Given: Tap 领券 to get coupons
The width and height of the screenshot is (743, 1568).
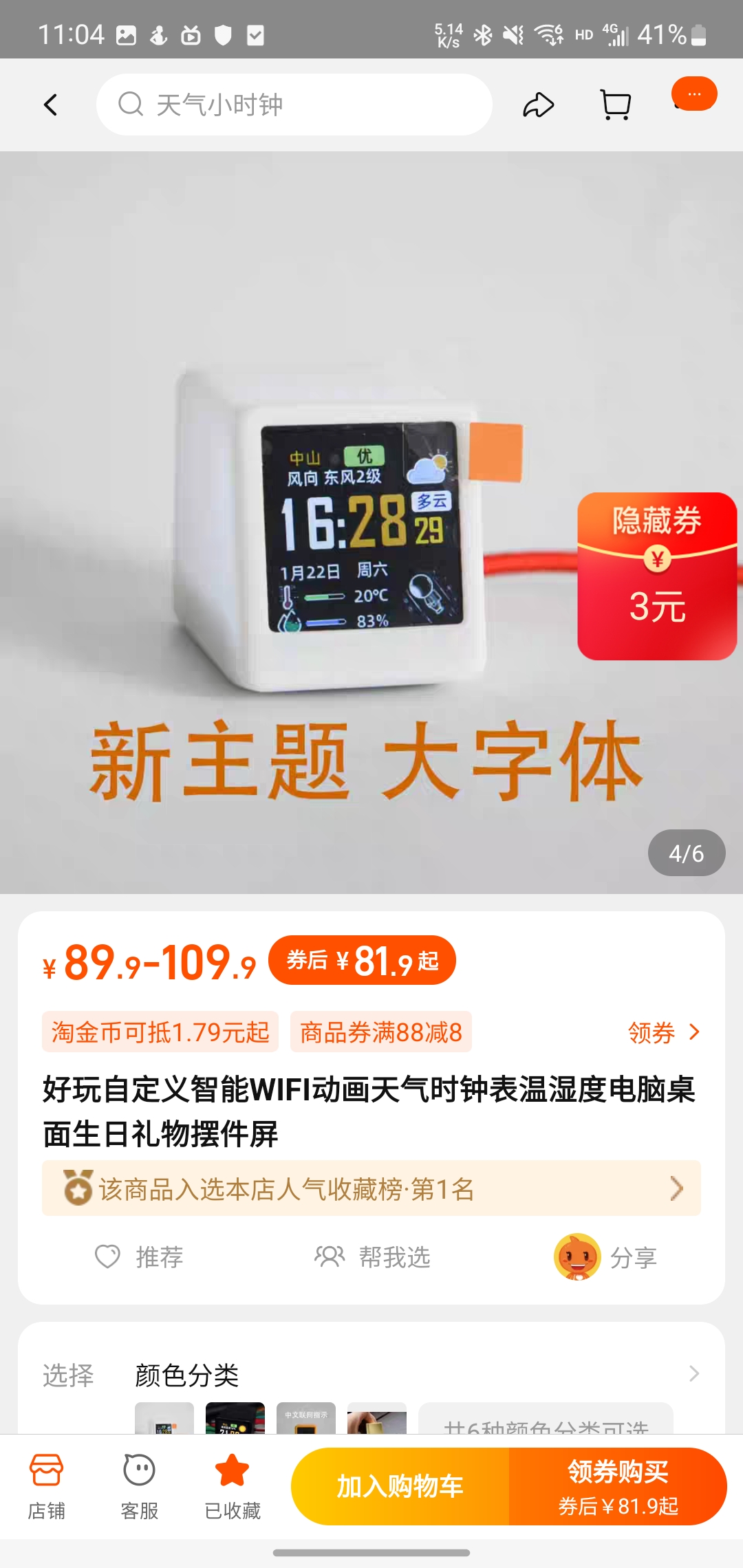Looking at the screenshot, I should coord(663,1032).
